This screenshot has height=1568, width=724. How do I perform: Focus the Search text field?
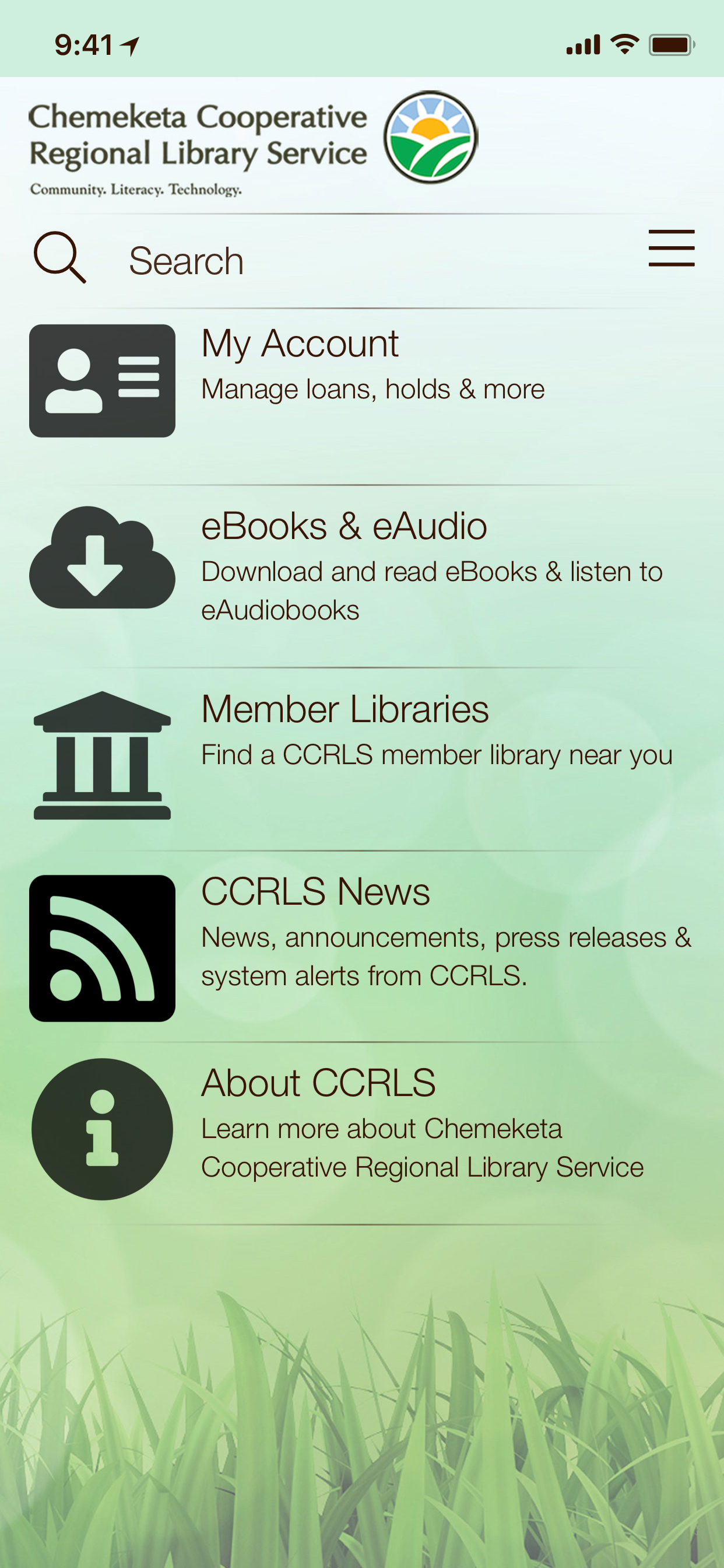365,261
